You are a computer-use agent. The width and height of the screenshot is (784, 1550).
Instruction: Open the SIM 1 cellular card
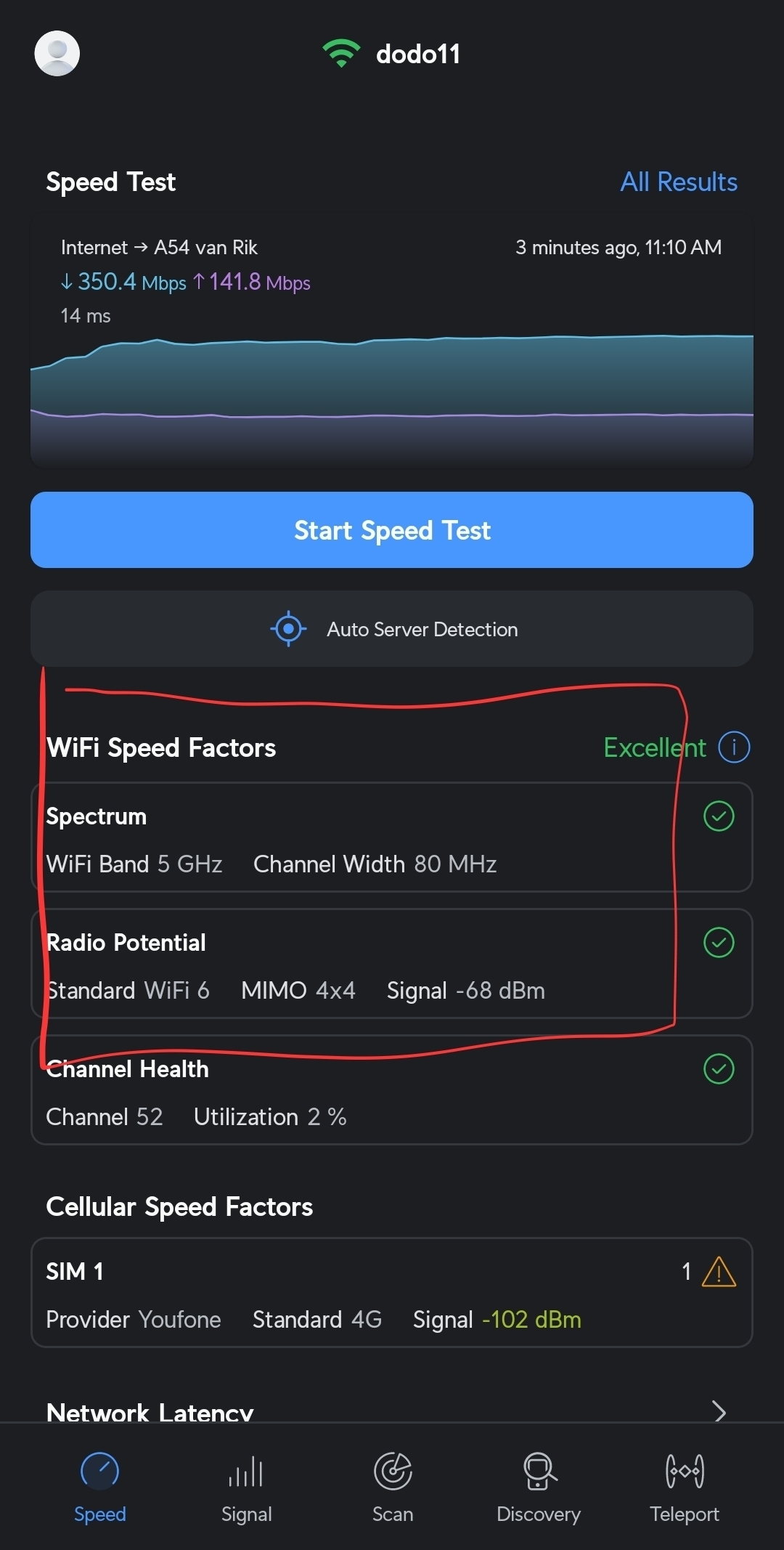(392, 1292)
